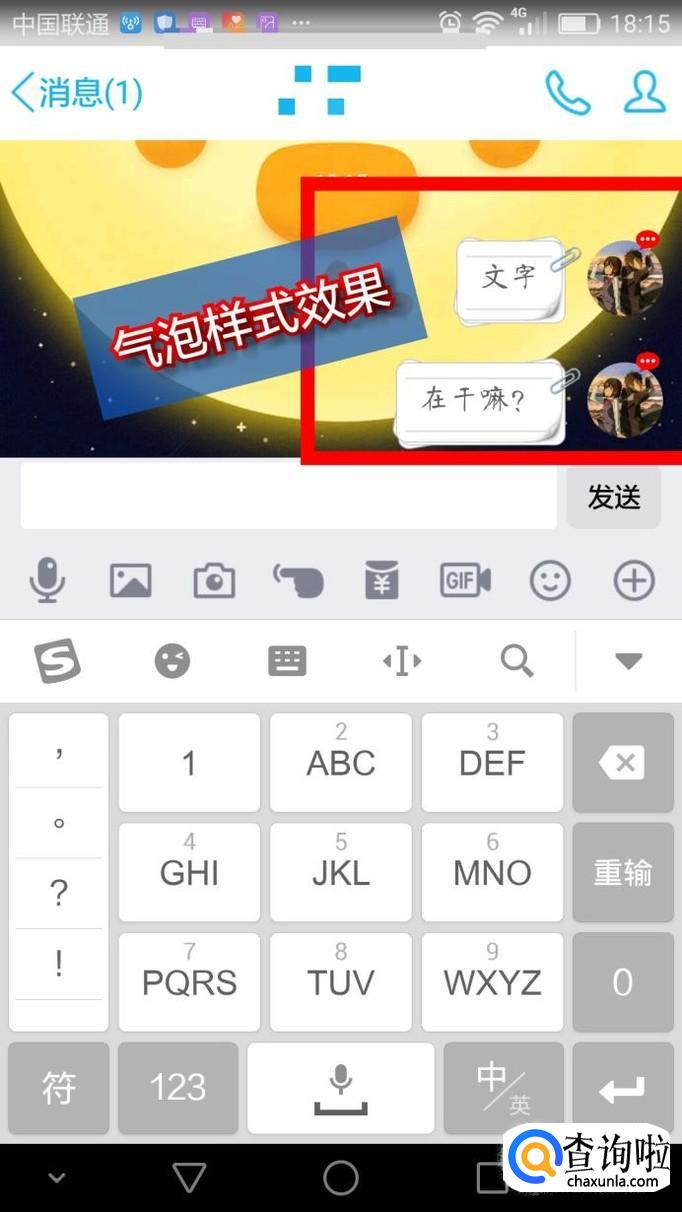Tap the 发送 send button

pos(613,497)
